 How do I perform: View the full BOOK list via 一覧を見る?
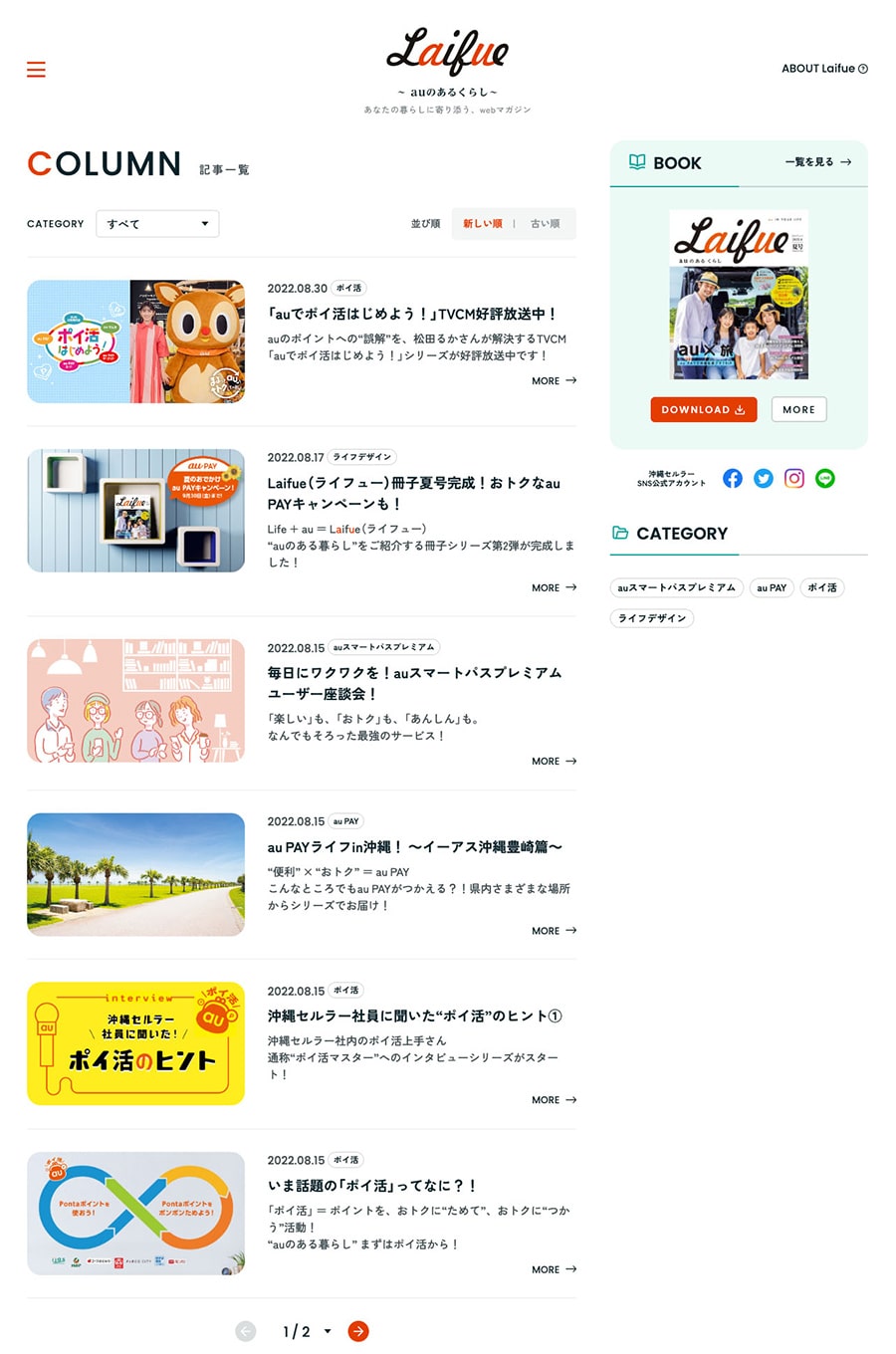pyautogui.click(x=817, y=161)
